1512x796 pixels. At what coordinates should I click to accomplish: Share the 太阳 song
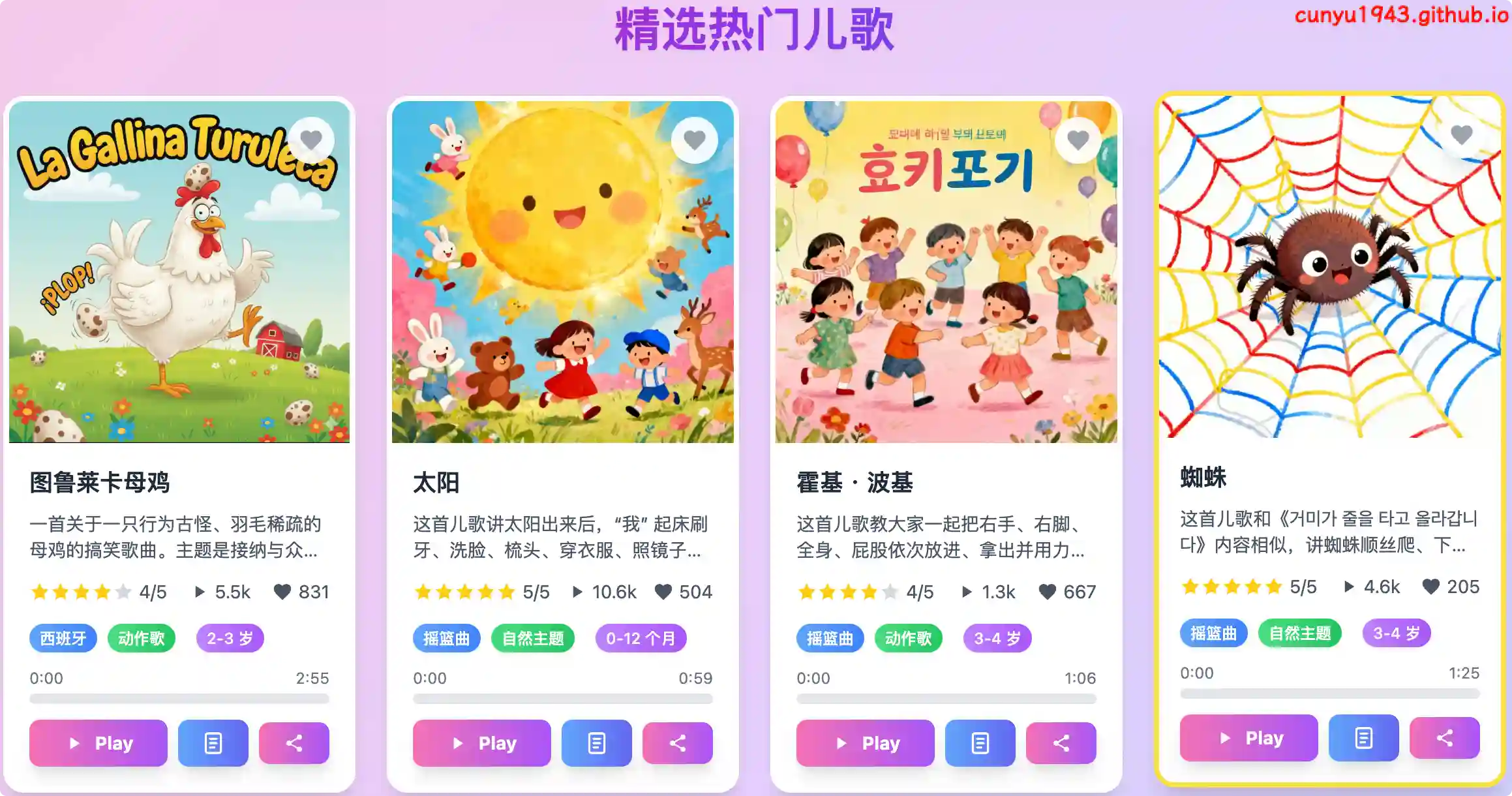pos(678,742)
